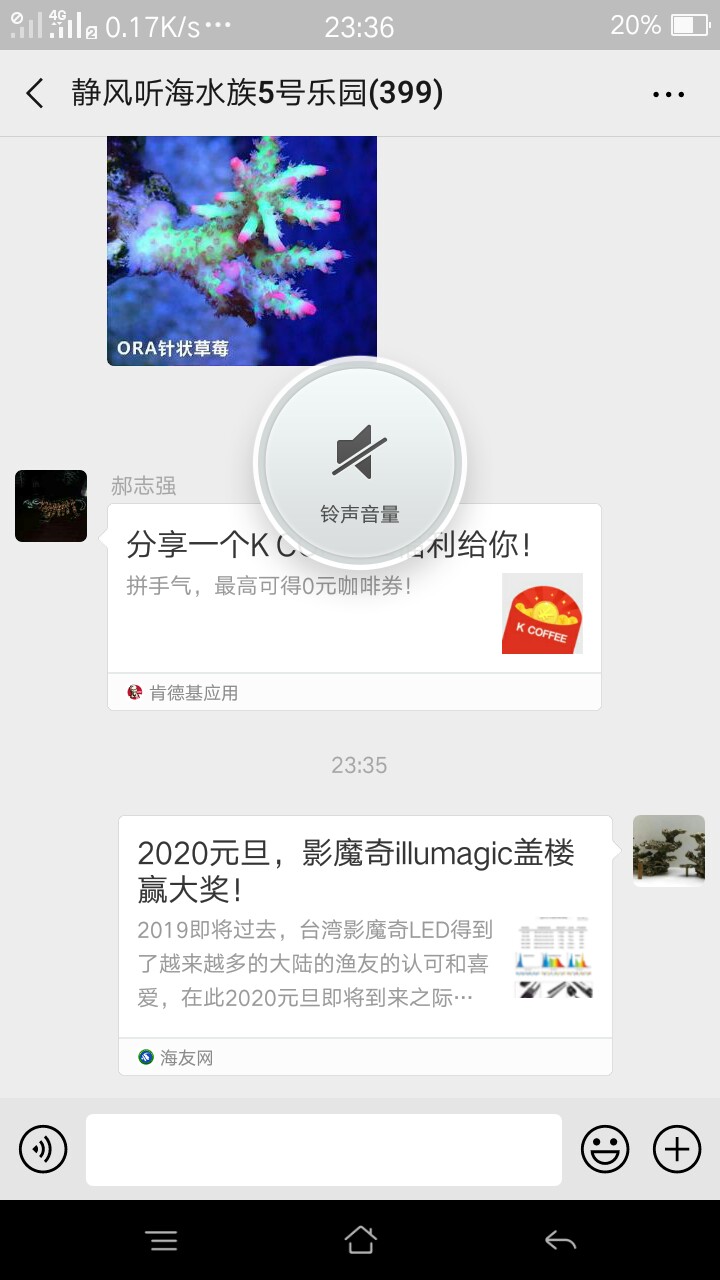The image size is (720, 1280).
Task: Tap your own avatar beside the article
Action: [669, 851]
